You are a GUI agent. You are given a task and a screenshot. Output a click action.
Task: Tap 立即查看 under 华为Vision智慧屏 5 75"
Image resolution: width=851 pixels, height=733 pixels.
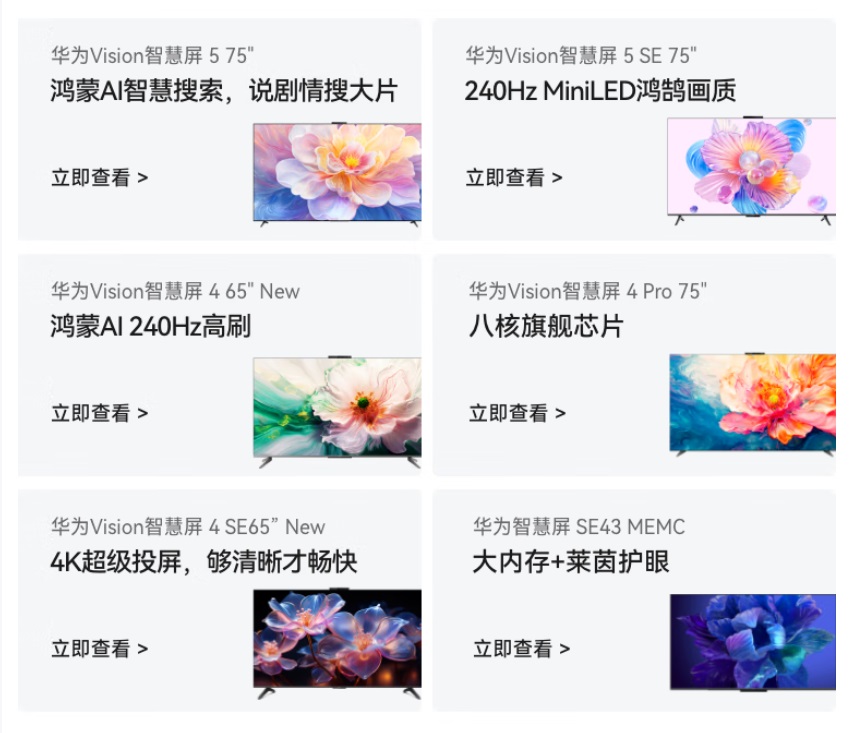coord(100,178)
